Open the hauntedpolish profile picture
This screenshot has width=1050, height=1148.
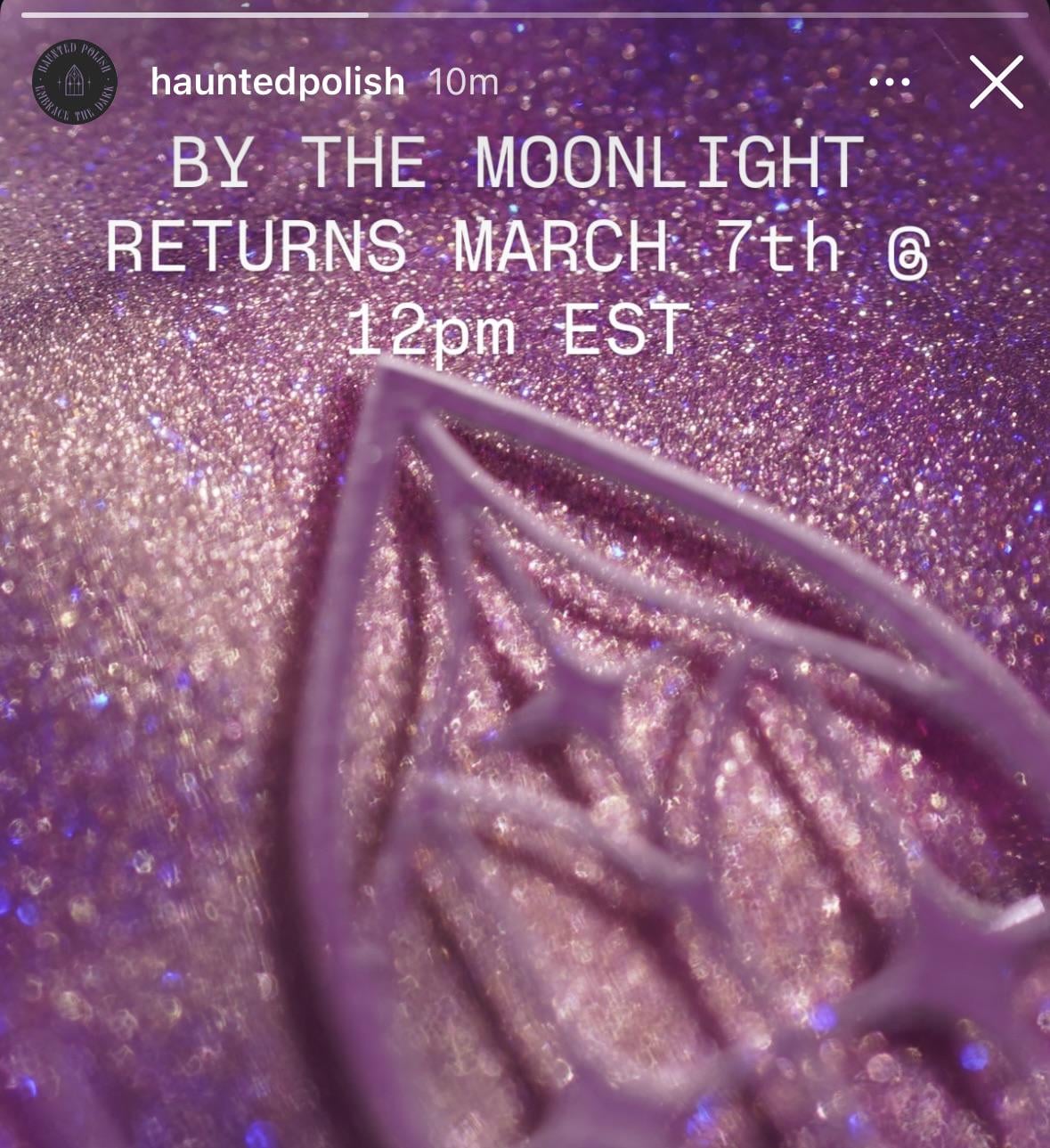click(x=75, y=82)
